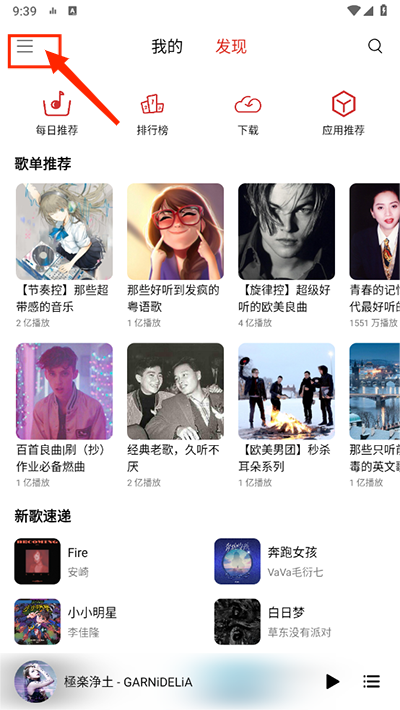This screenshot has width=400, height=710.
Task: Open 每日推荐 daily recommendations
Action: click(57, 113)
